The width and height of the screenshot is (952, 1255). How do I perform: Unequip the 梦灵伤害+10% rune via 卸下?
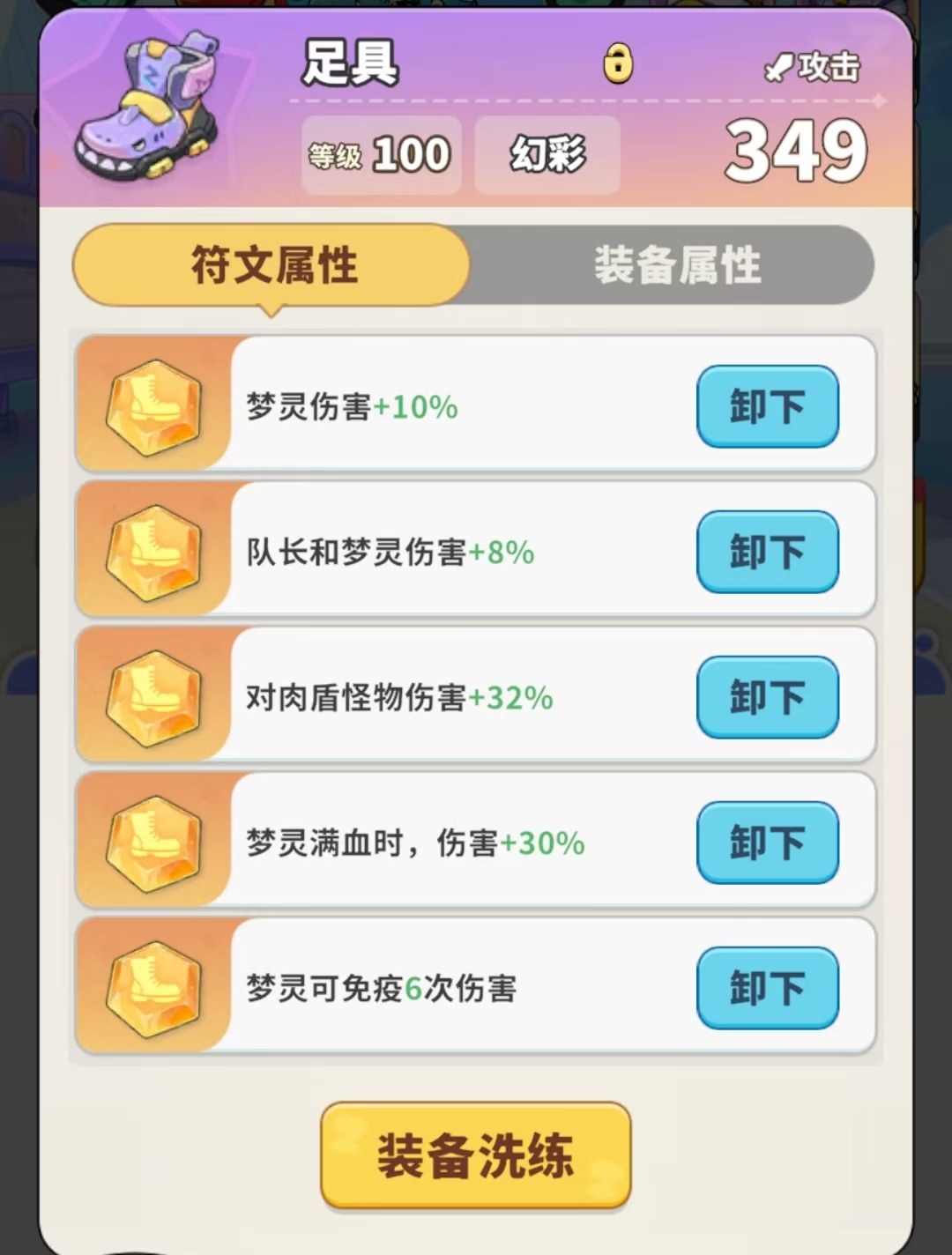(x=767, y=406)
